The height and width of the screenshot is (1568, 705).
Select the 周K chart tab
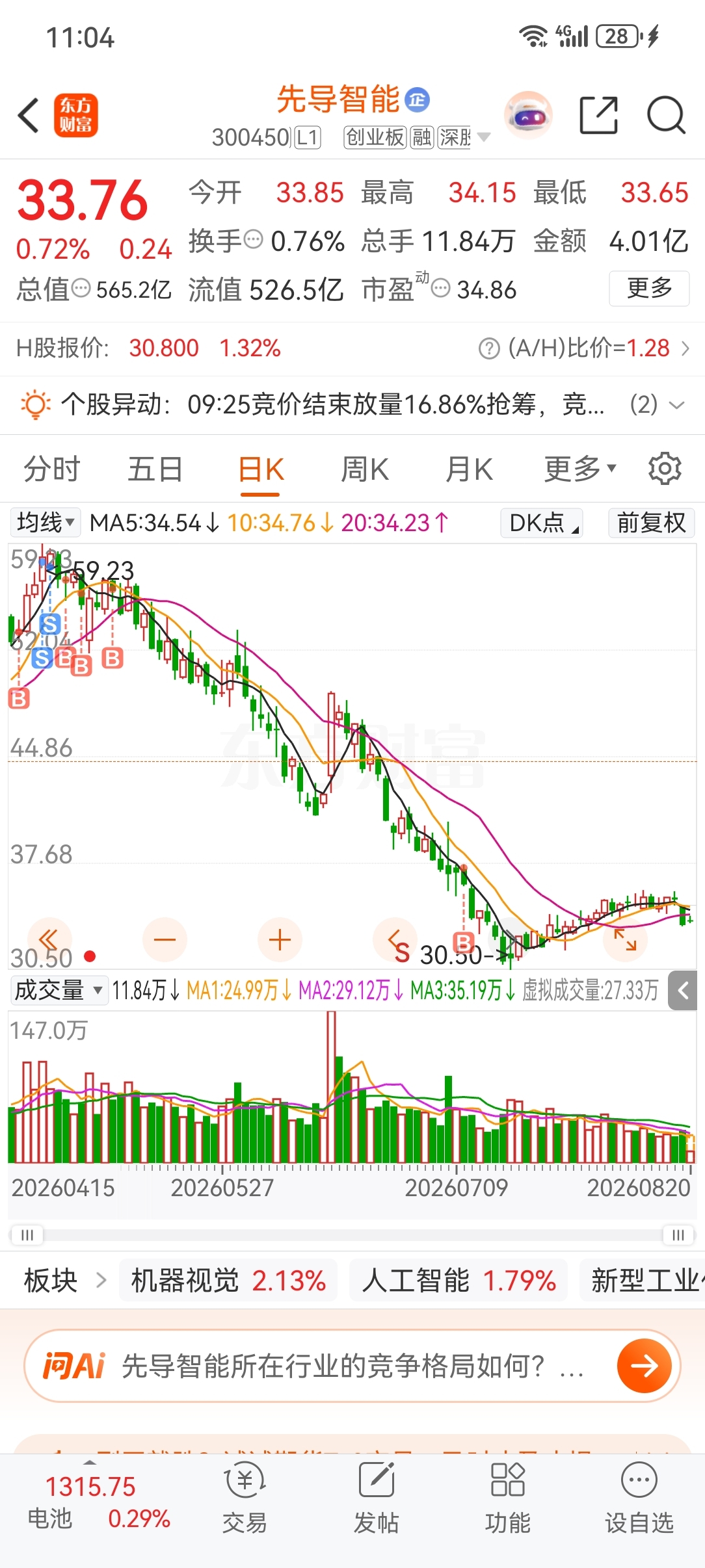point(365,469)
